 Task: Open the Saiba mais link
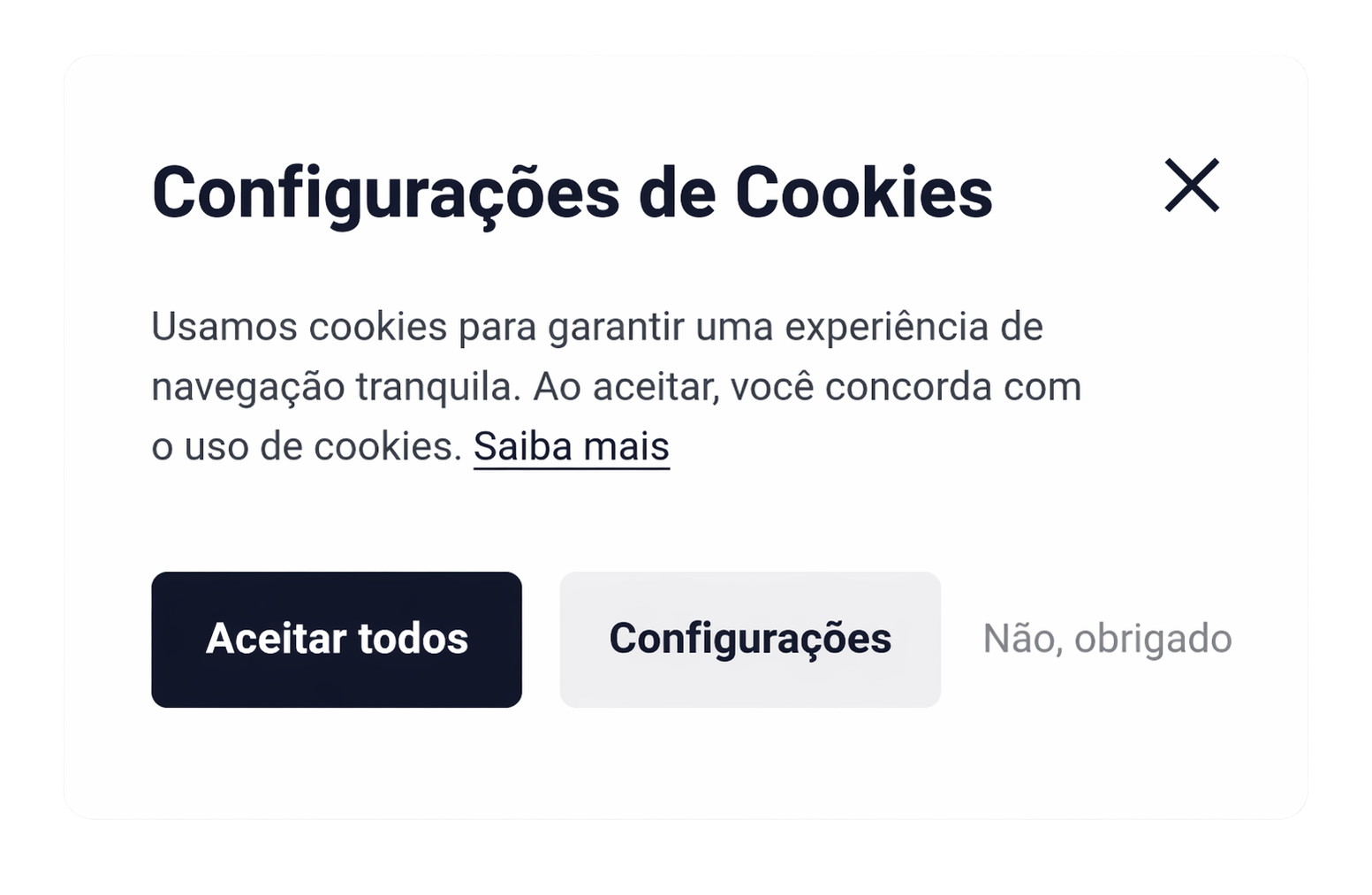pos(571,447)
